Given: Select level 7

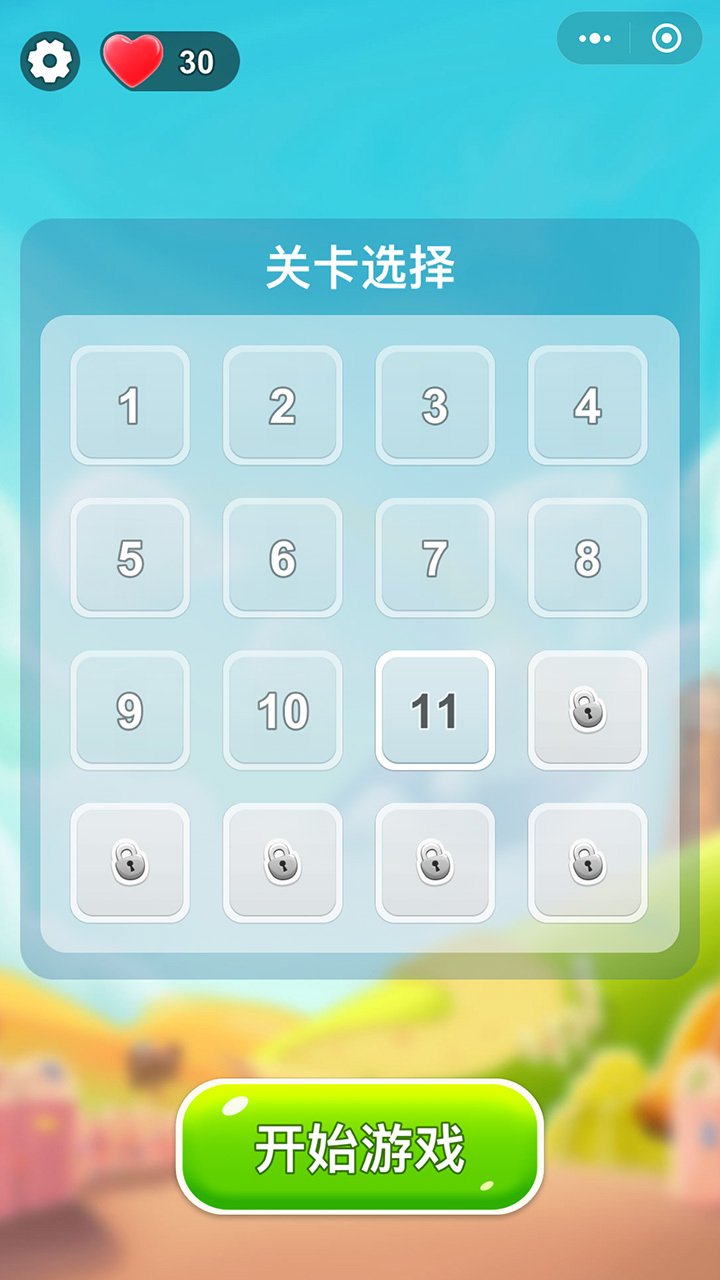Looking at the screenshot, I should pos(435,558).
